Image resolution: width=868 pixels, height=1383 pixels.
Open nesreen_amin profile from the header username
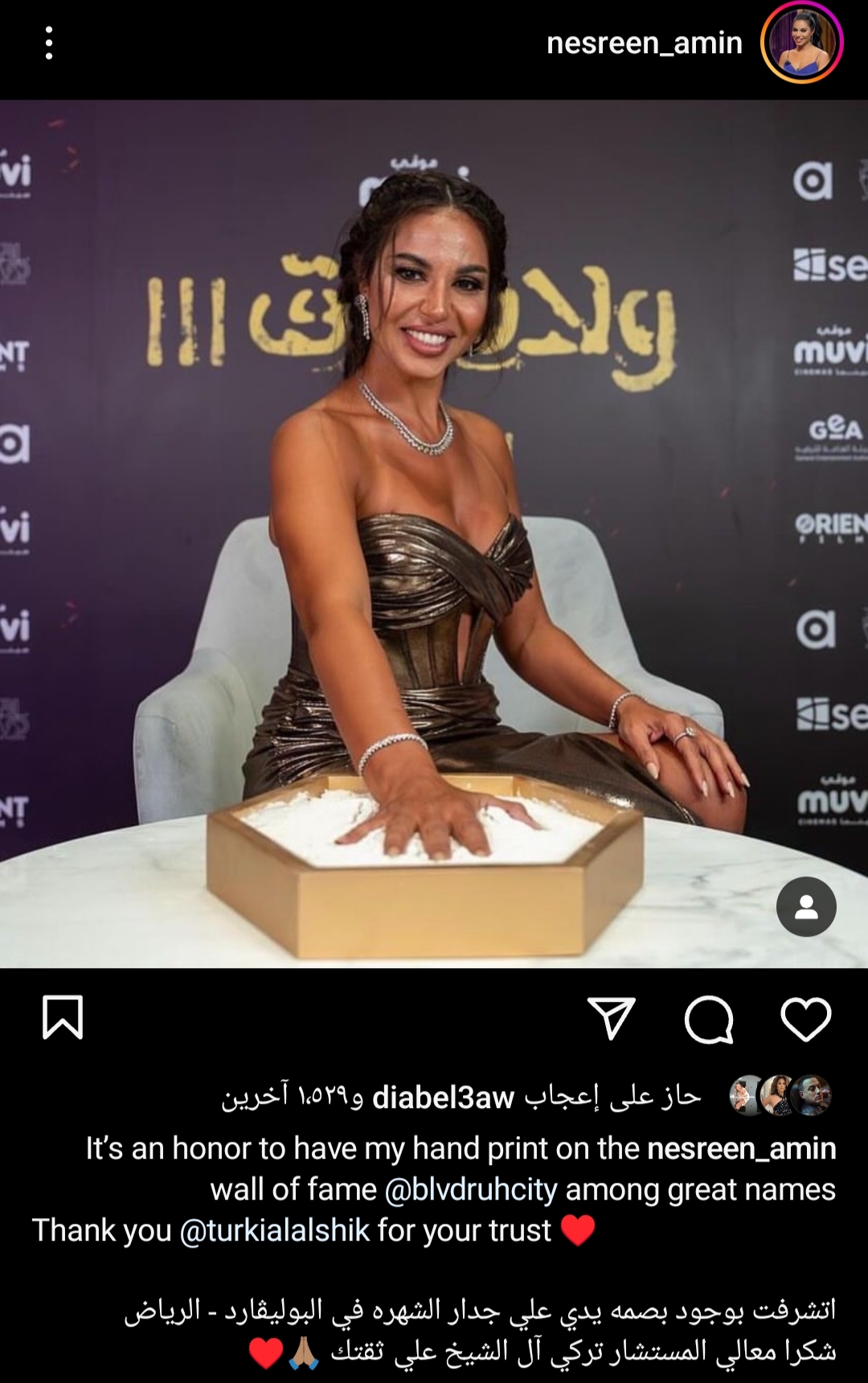pos(644,43)
